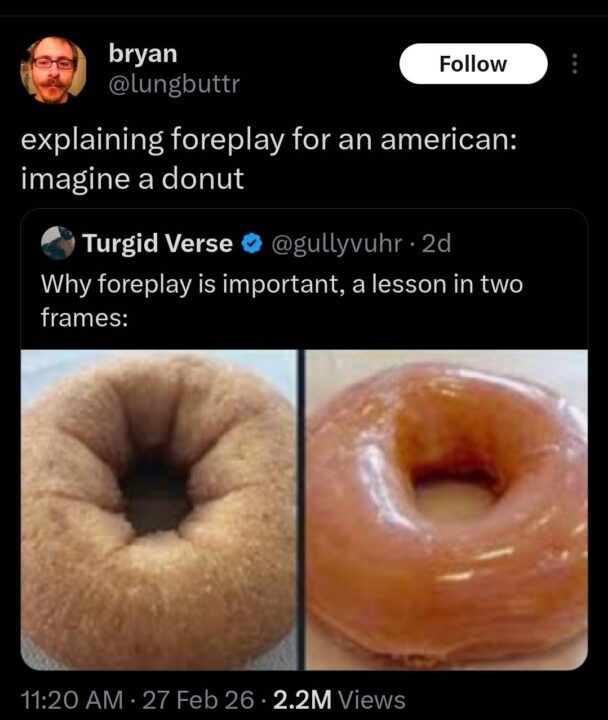The image size is (608, 720).
Task: Open the post's overflow menu
Action: [574, 64]
